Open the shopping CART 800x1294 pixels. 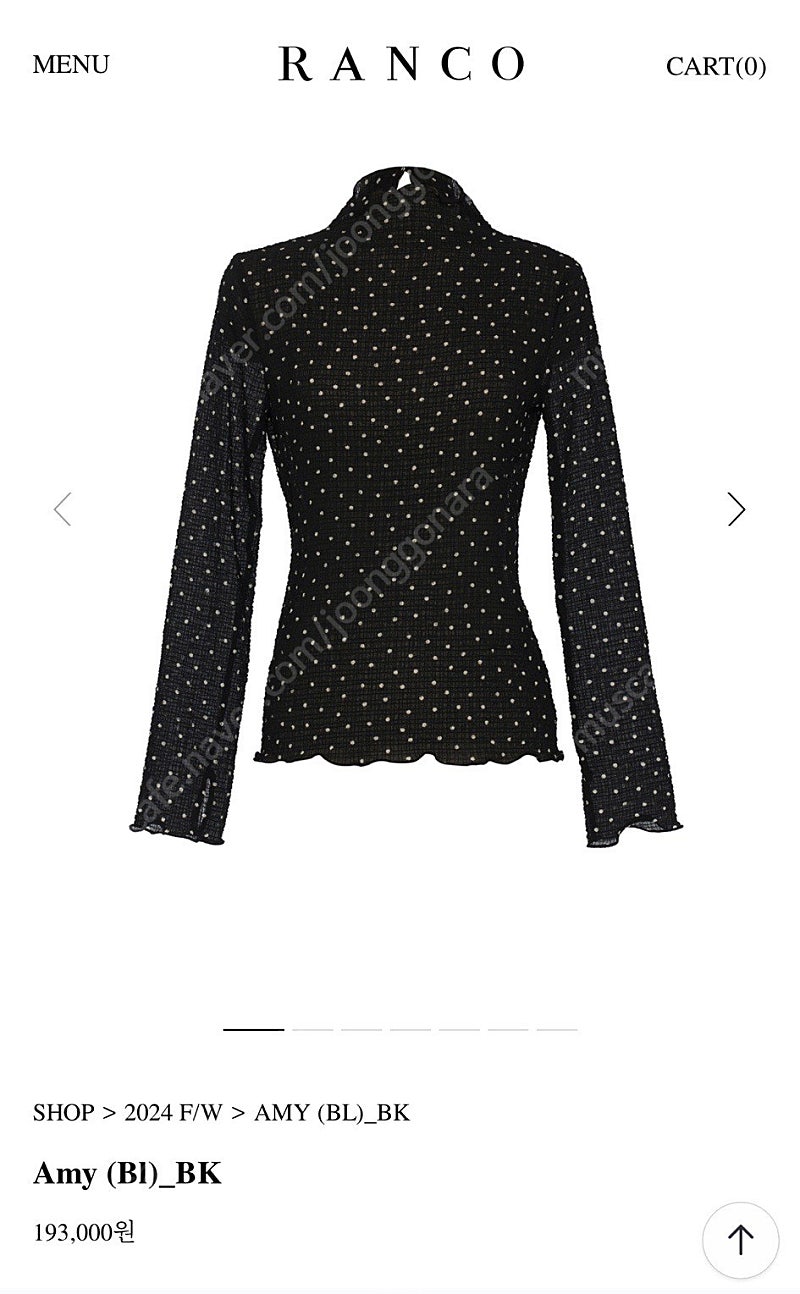pyautogui.click(x=716, y=66)
